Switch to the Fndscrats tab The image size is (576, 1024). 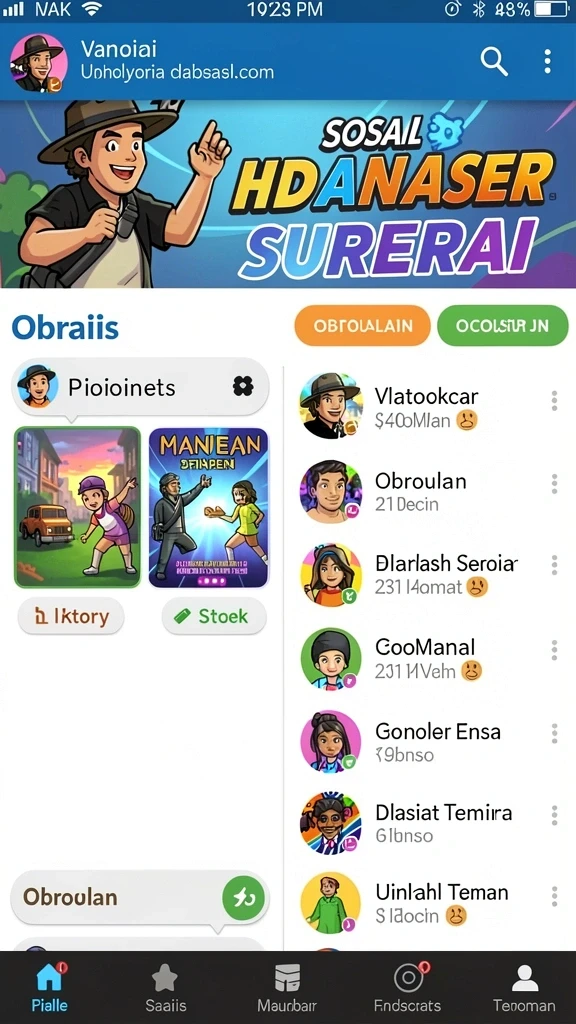point(408,987)
